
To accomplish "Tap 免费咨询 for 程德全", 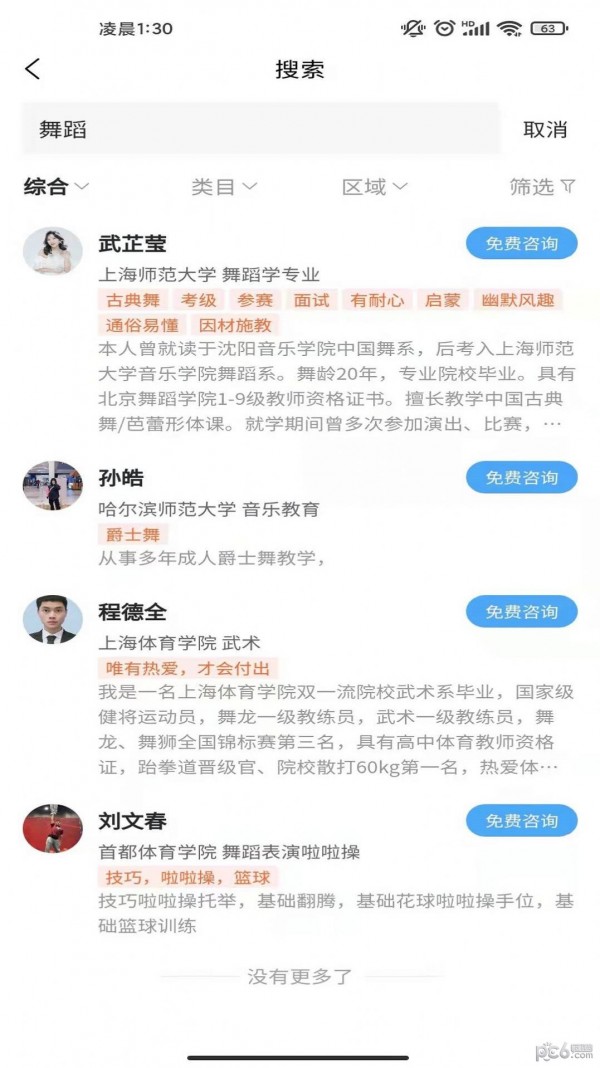I will point(521,611).
